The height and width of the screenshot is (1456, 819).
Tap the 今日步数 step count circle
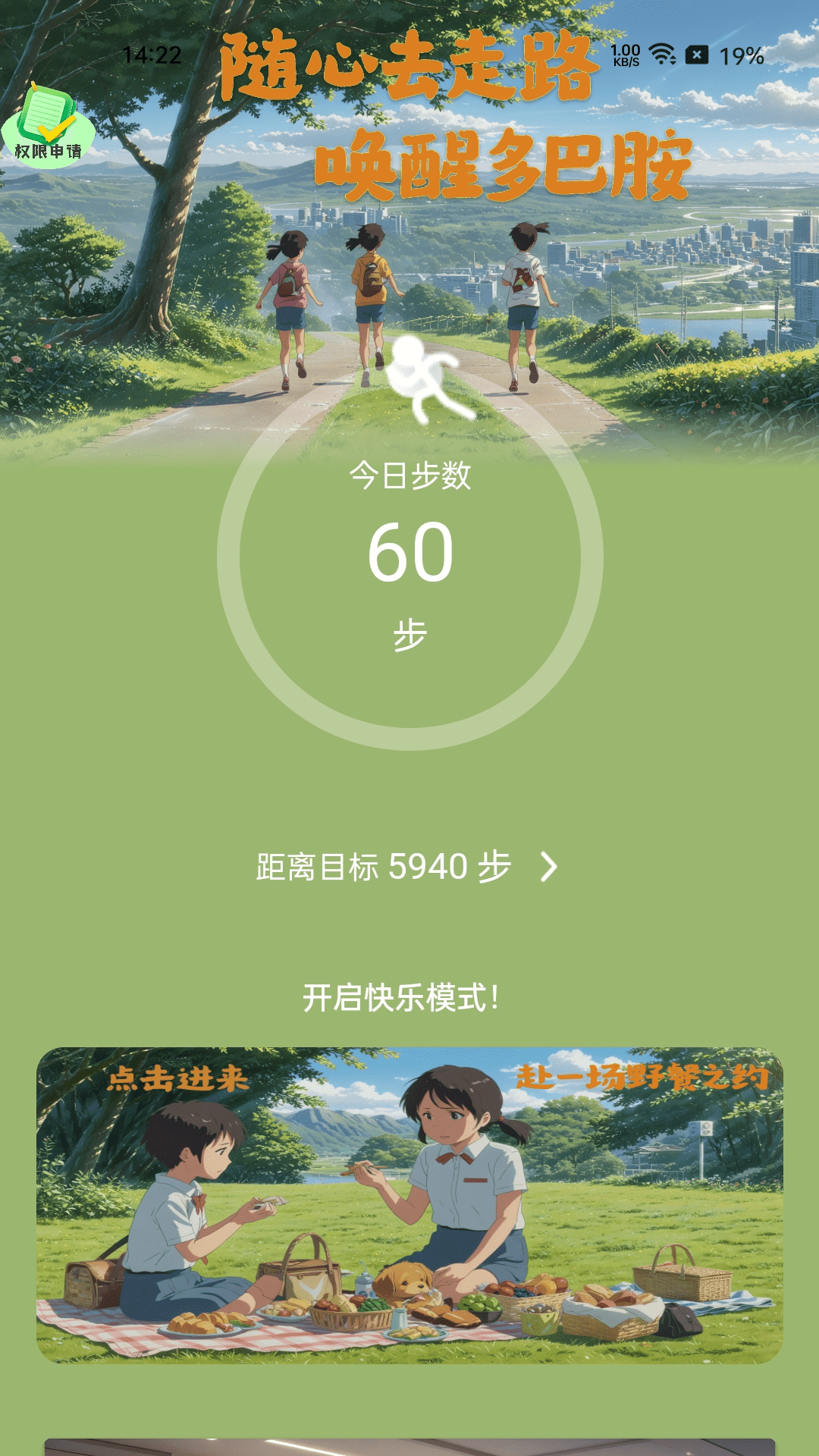409,557
